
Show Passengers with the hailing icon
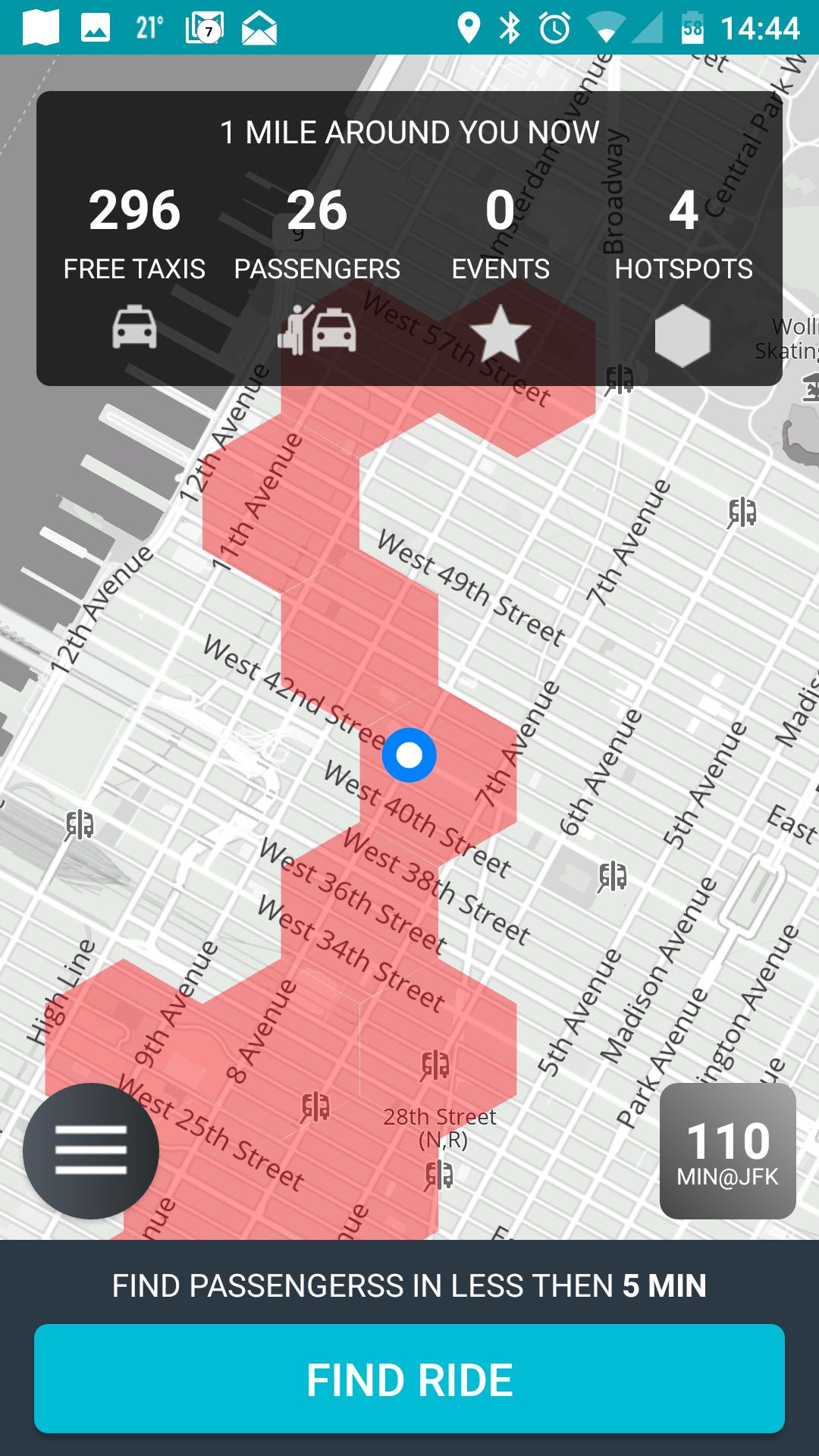click(317, 331)
